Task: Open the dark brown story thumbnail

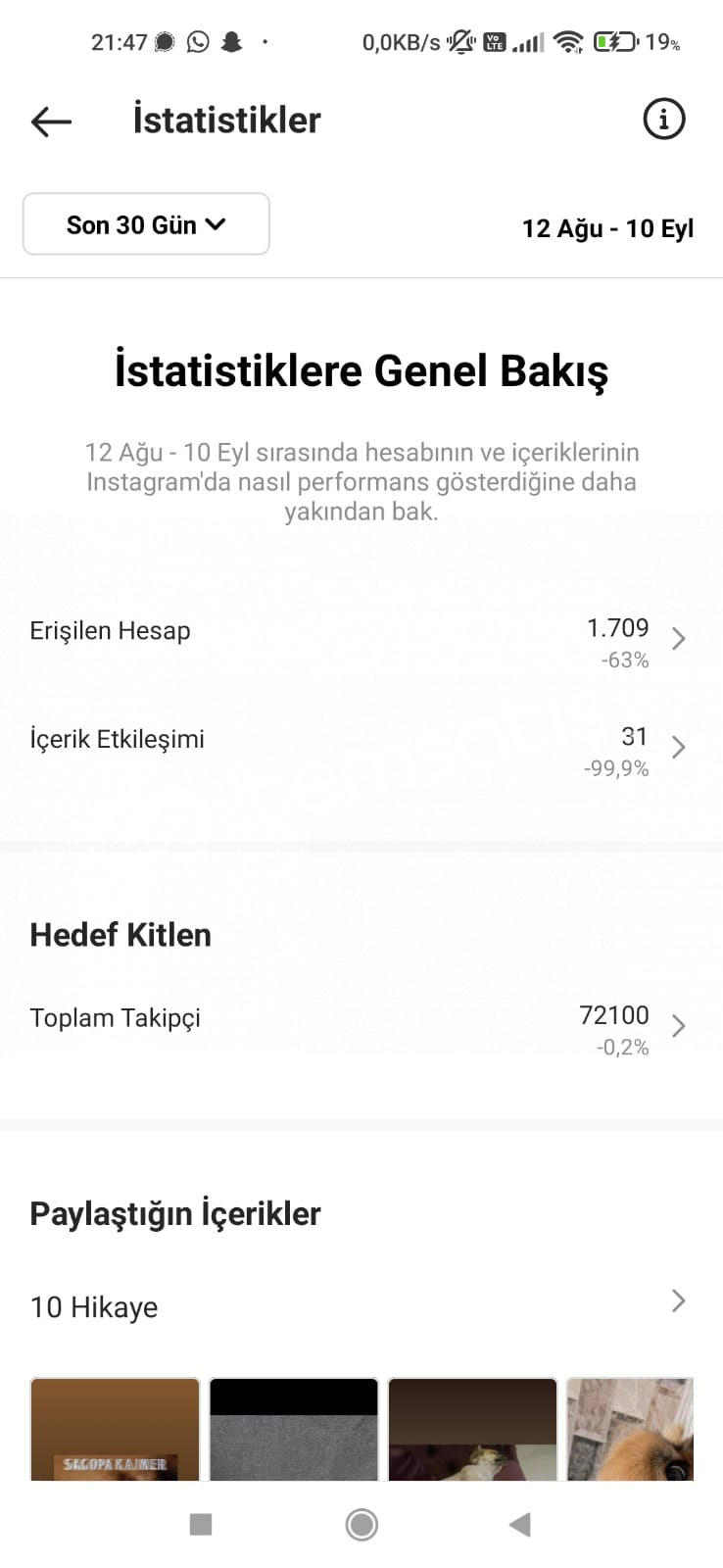Action: tap(472, 1429)
